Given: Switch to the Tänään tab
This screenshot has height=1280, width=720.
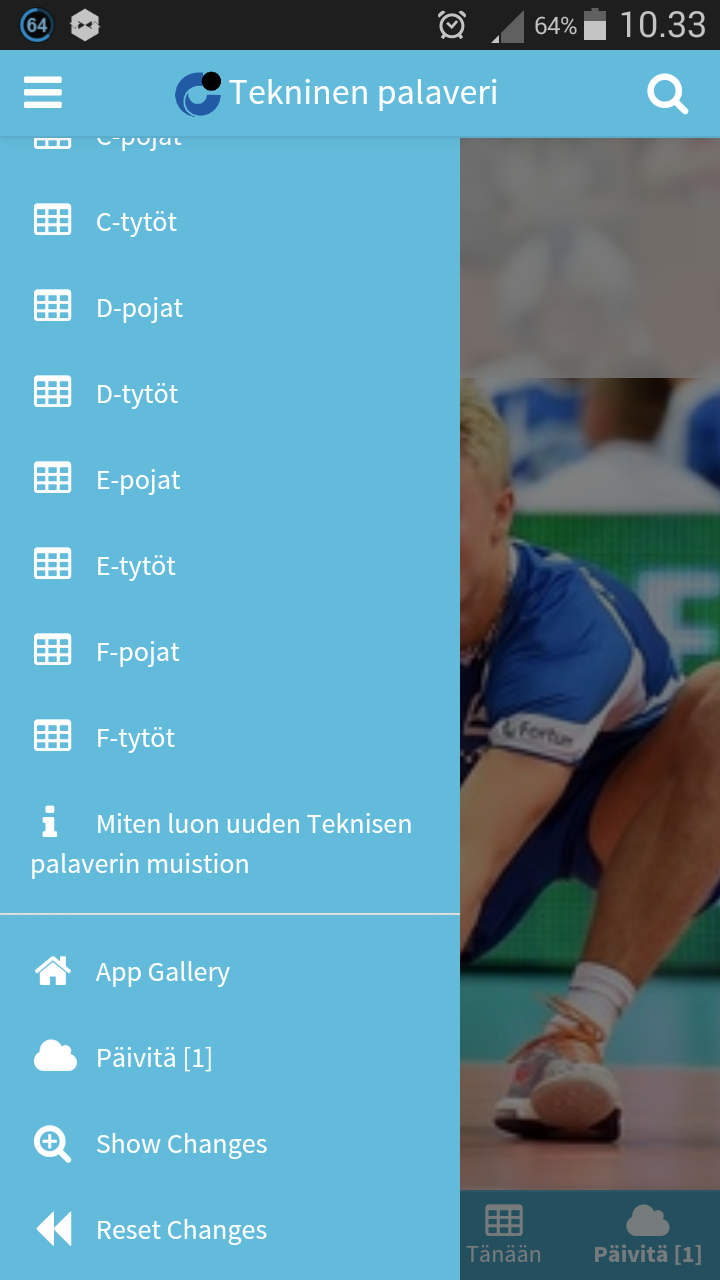Looking at the screenshot, I should [504, 1235].
